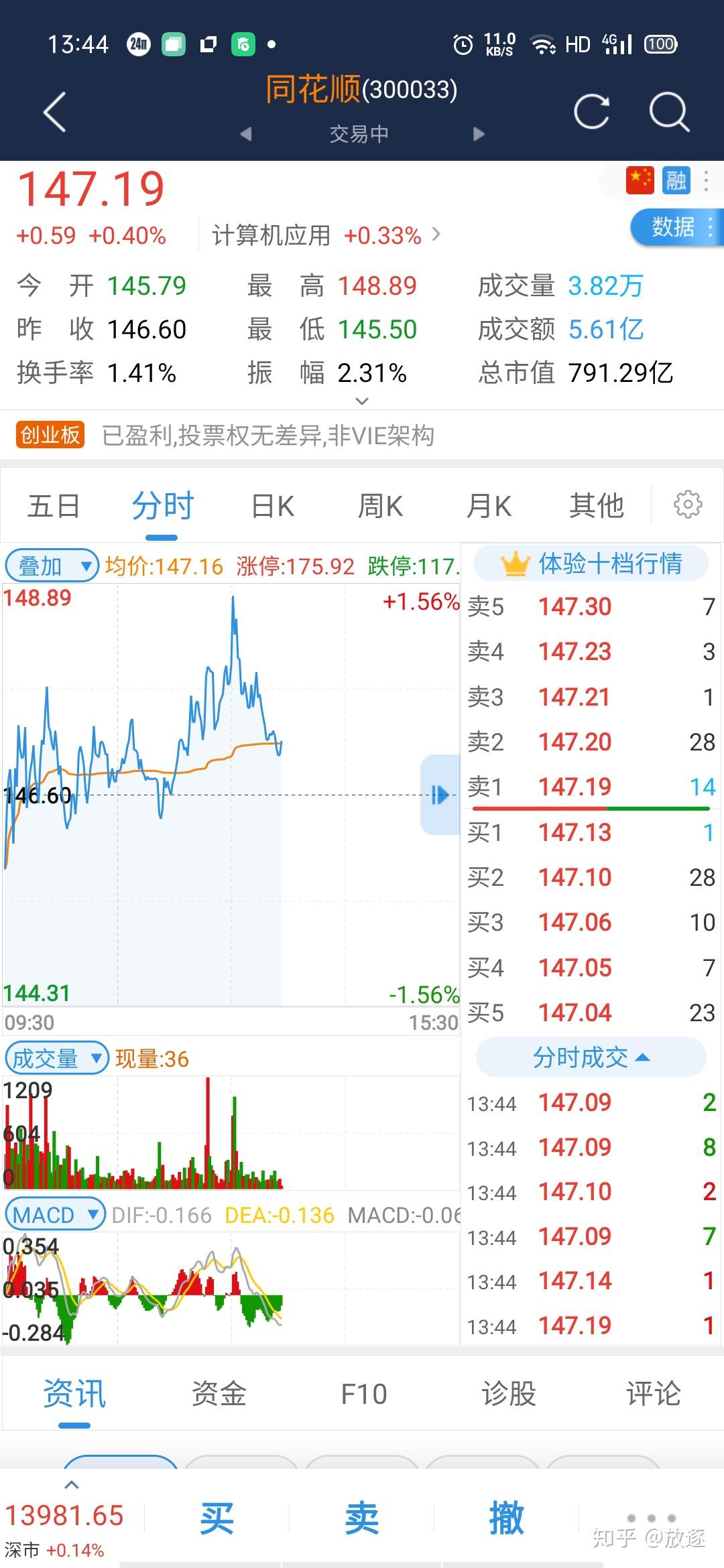This screenshot has width=724, height=1568.
Task: Select the 日K chart tab
Action: pyautogui.click(x=272, y=506)
